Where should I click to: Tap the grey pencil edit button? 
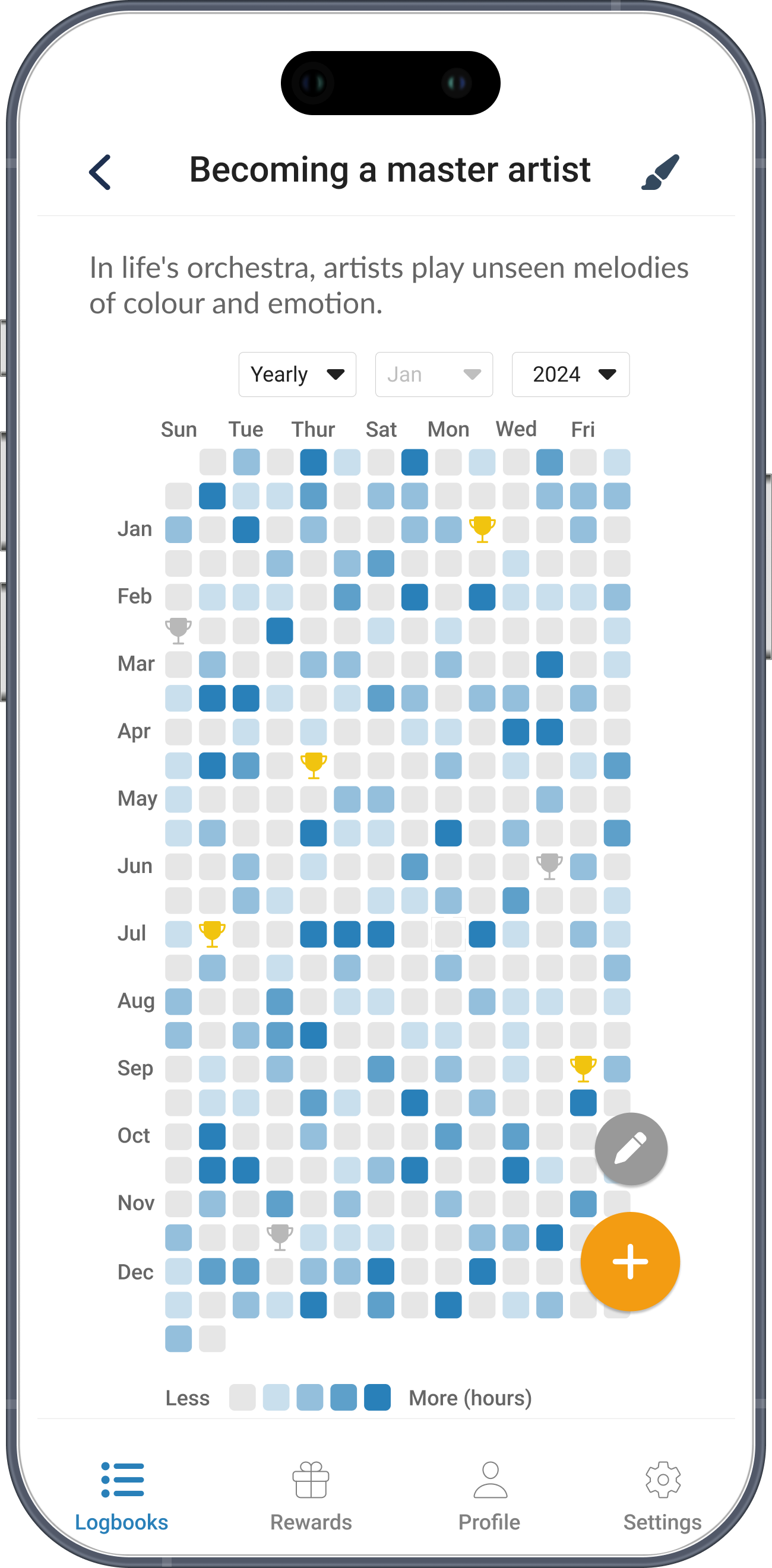tap(631, 1148)
